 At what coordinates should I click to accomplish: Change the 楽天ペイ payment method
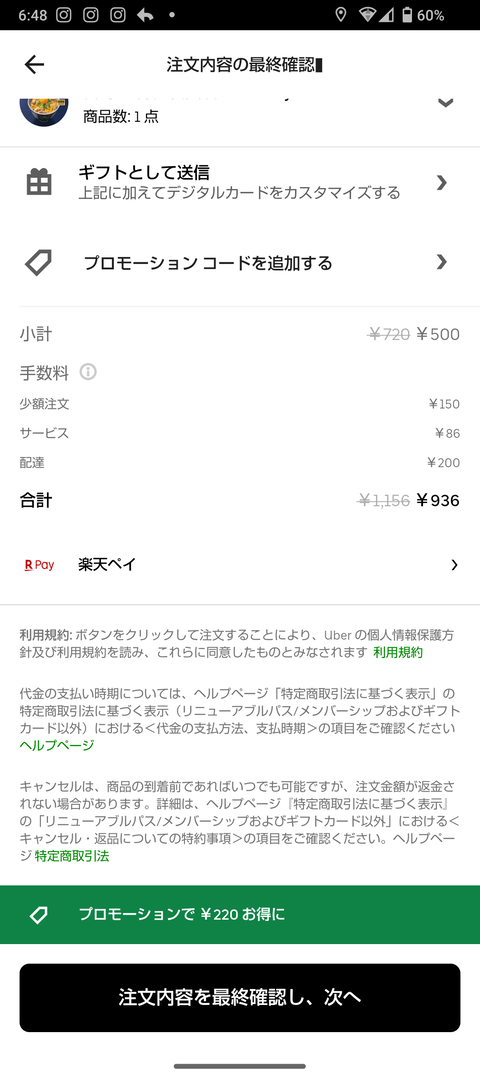240,565
